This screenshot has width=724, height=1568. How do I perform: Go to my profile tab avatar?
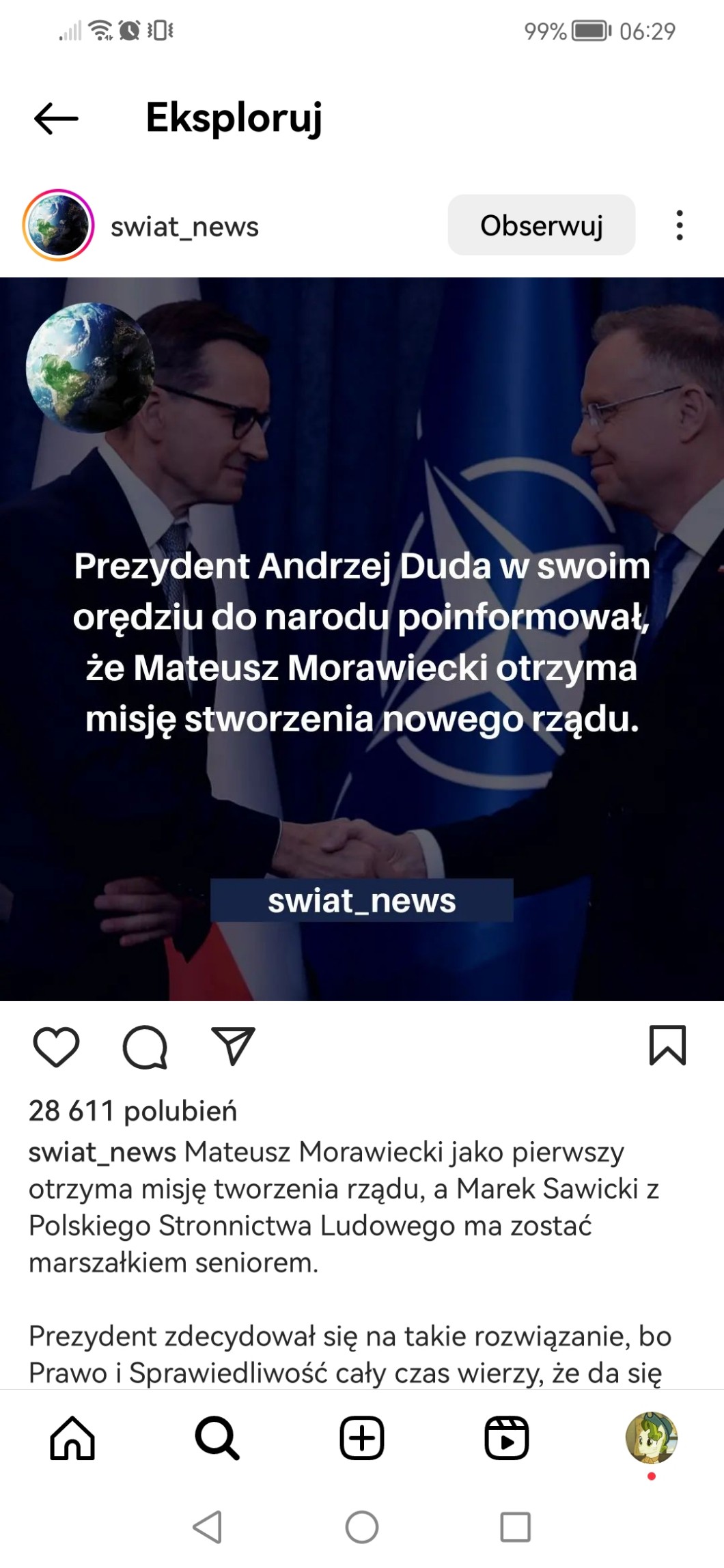click(652, 1438)
